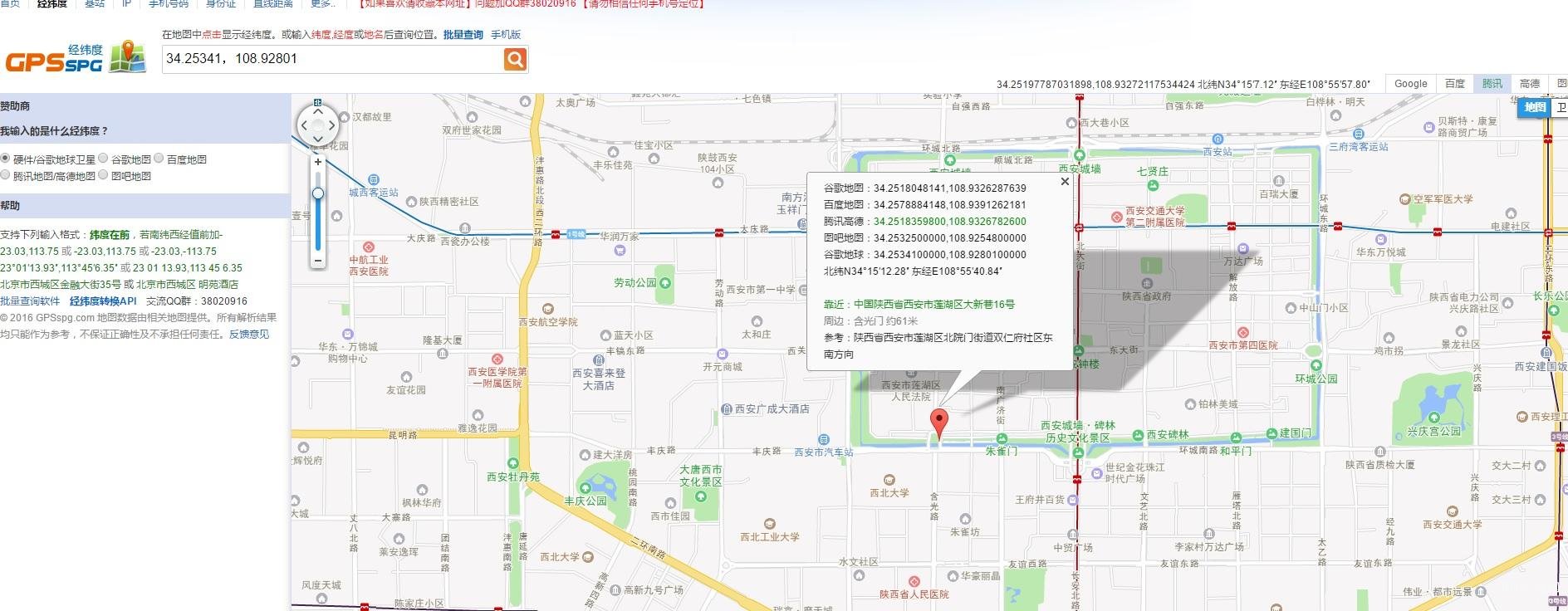Open the 反馈意见 feedback link
The height and width of the screenshot is (611, 1568).
coord(249,335)
